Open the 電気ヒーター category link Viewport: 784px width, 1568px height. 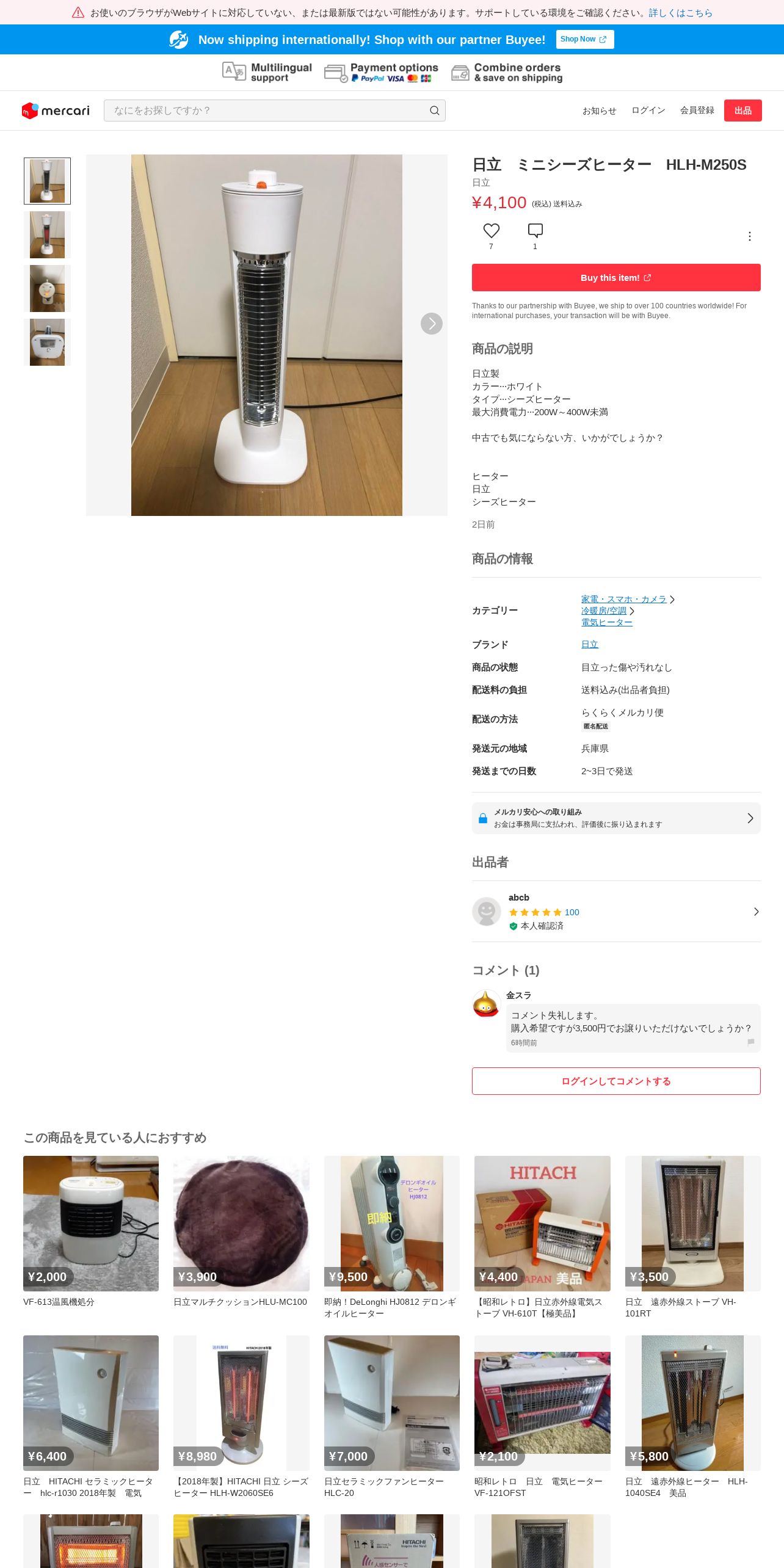[606, 622]
